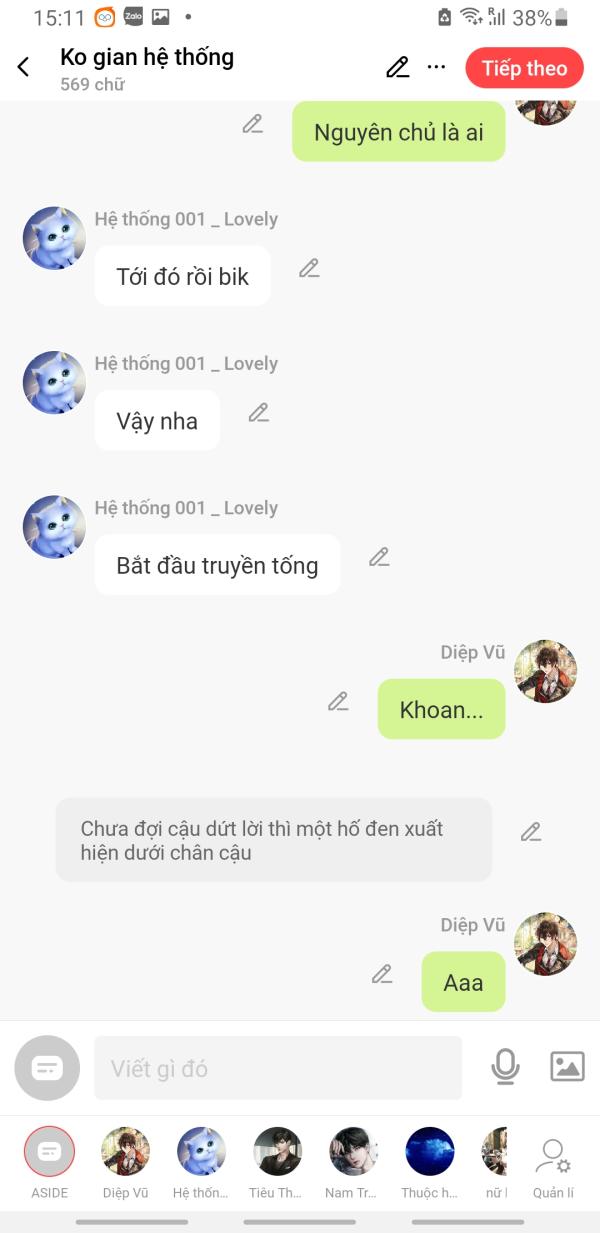Edit Diệp Vũ's "Aaa" message

point(382,973)
